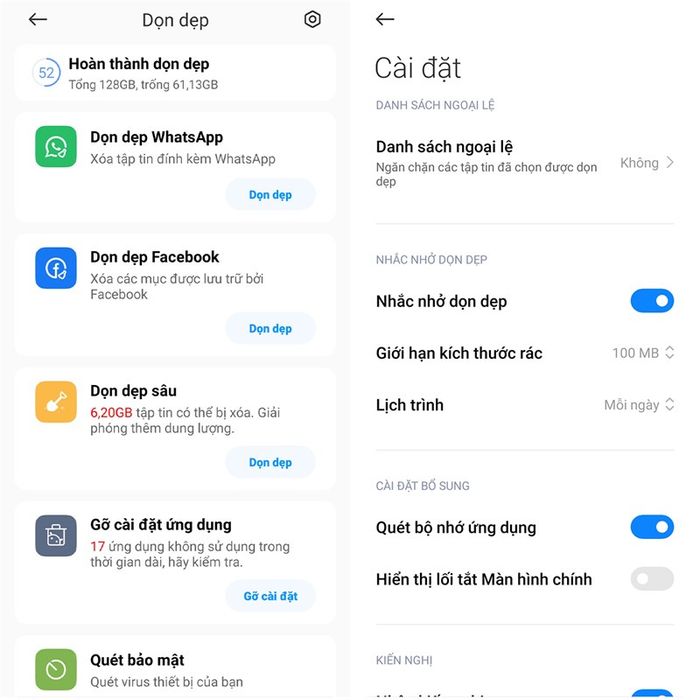
Task: Start deep clean under Dọn dẹp sâu
Action: point(270,463)
